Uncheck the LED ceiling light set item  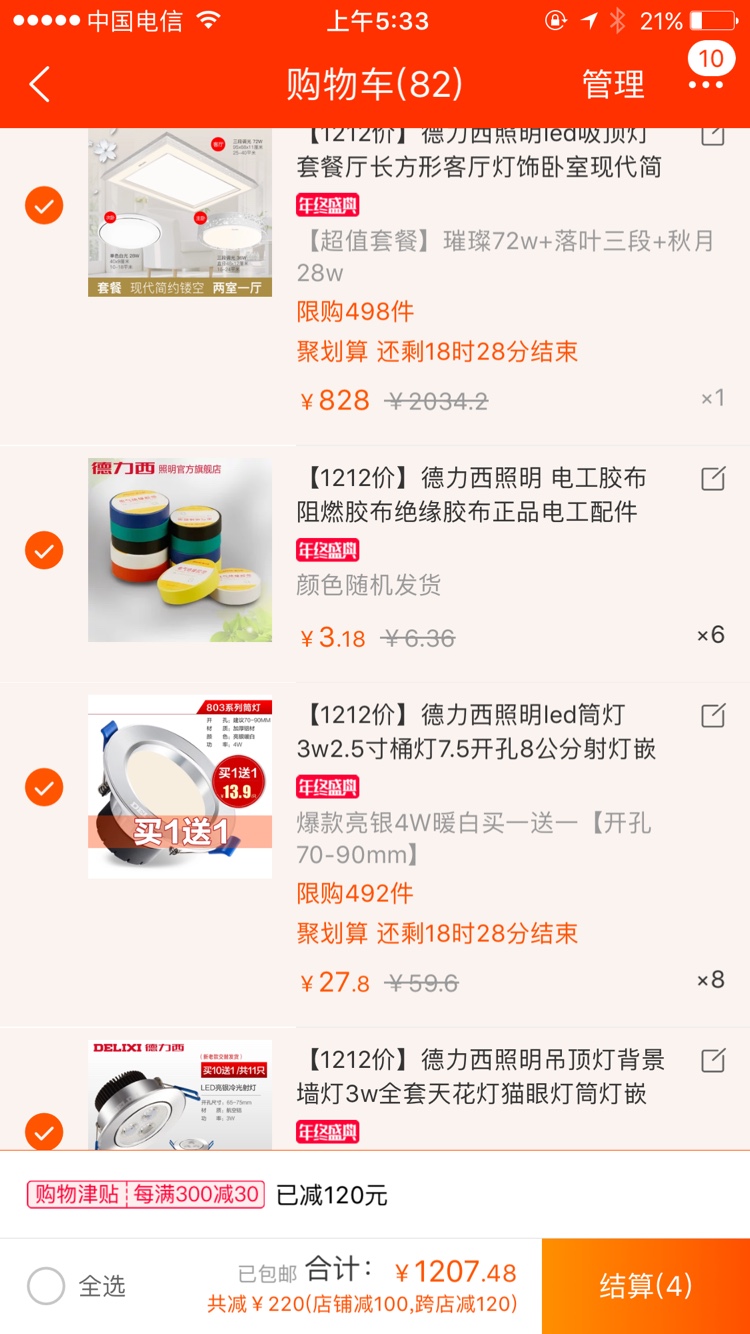pos(44,206)
